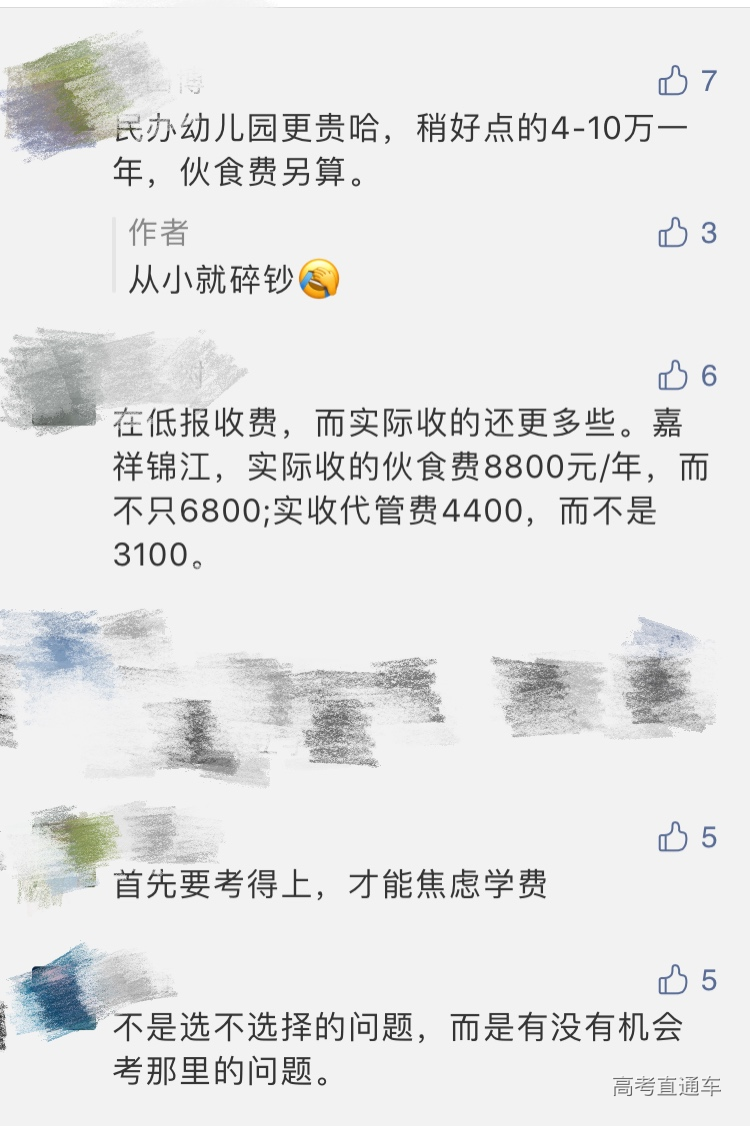Like the comment about 民办幼儿园更贵

coord(674,81)
